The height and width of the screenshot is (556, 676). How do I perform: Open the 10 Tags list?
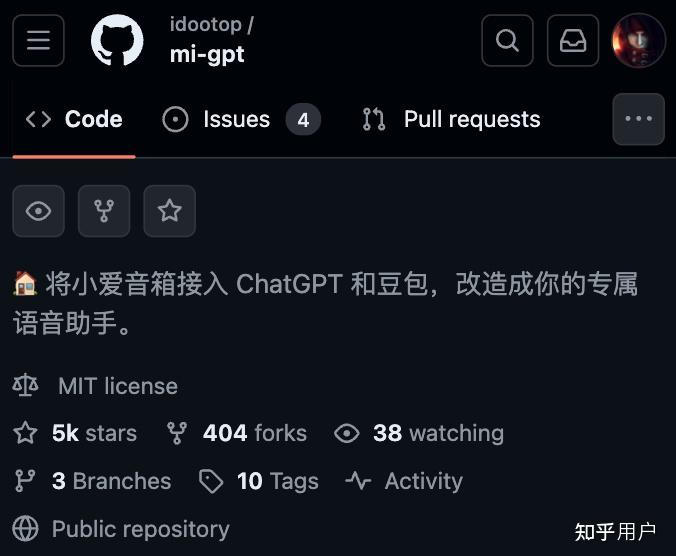(277, 481)
